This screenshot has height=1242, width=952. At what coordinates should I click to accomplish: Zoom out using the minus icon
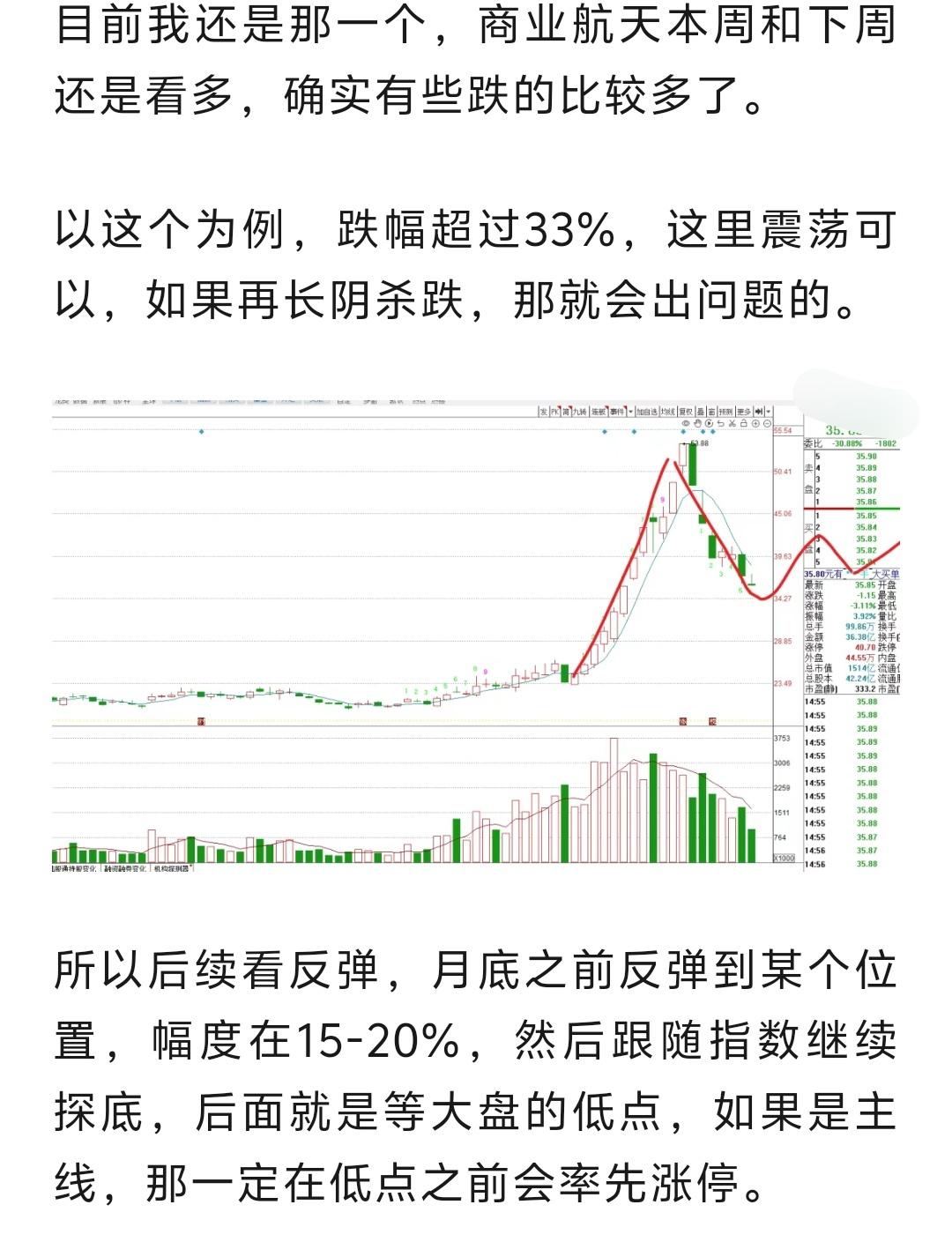[x=768, y=423]
